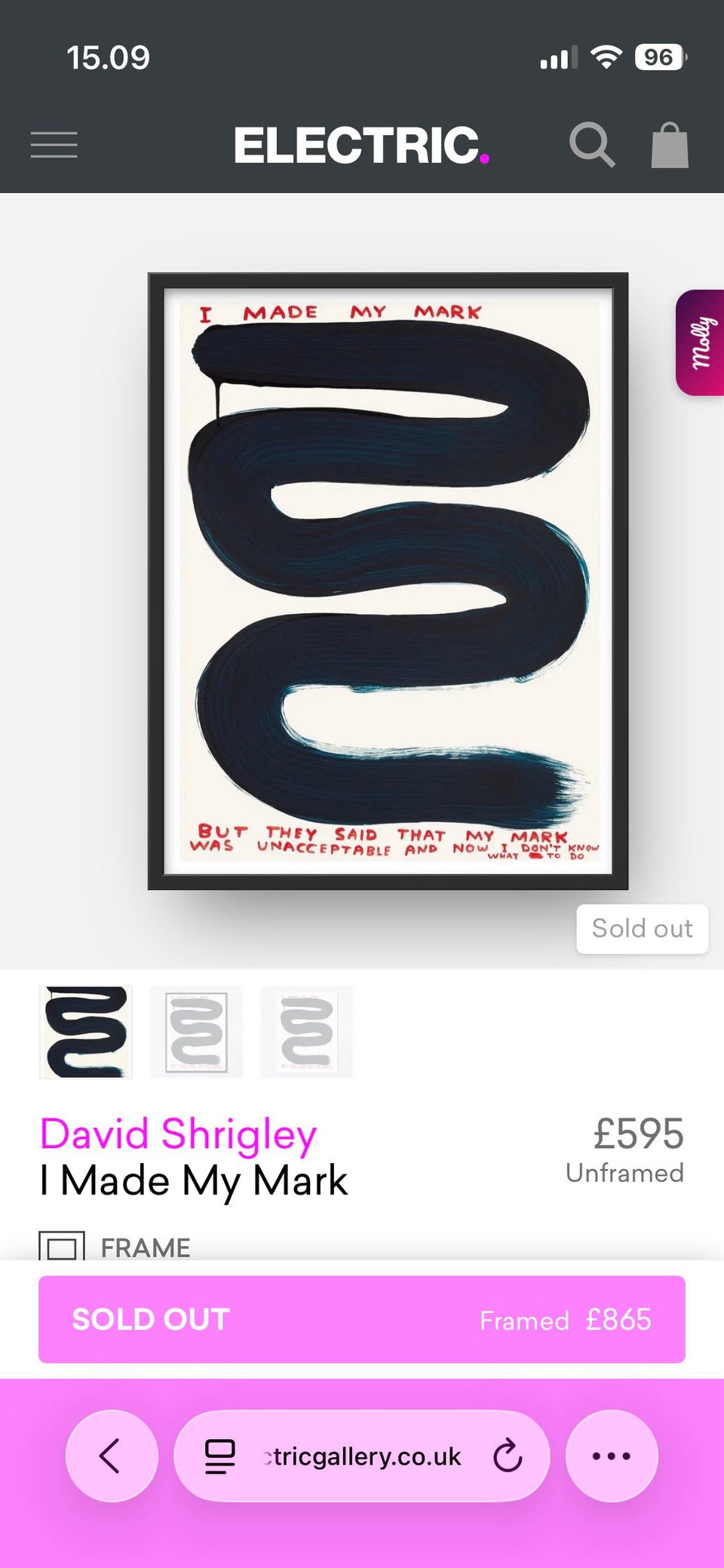Screen dimensions: 724x1568
Task: Open the shopping bag
Action: tap(670, 145)
